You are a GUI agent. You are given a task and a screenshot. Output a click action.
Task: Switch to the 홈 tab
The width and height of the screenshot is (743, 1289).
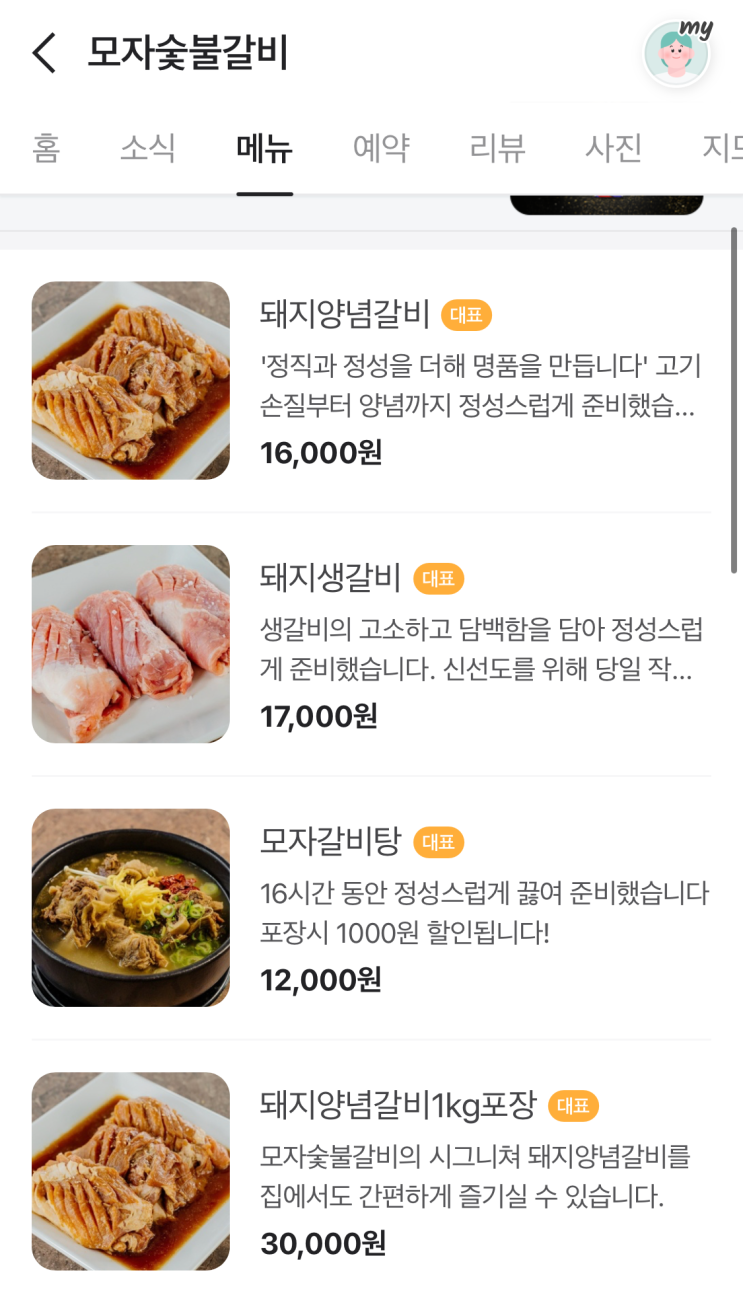(46, 148)
